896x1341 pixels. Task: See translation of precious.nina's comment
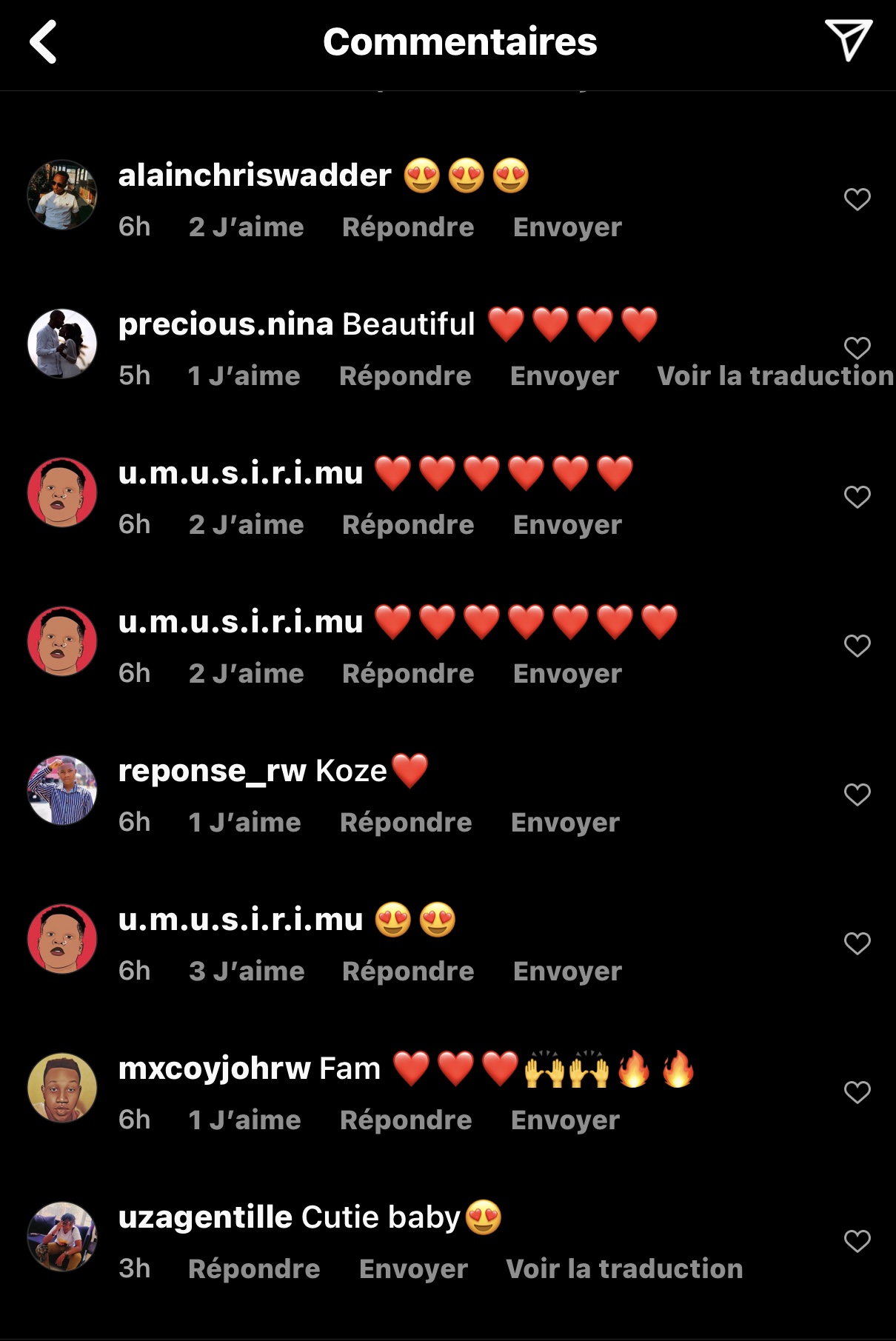pos(775,376)
